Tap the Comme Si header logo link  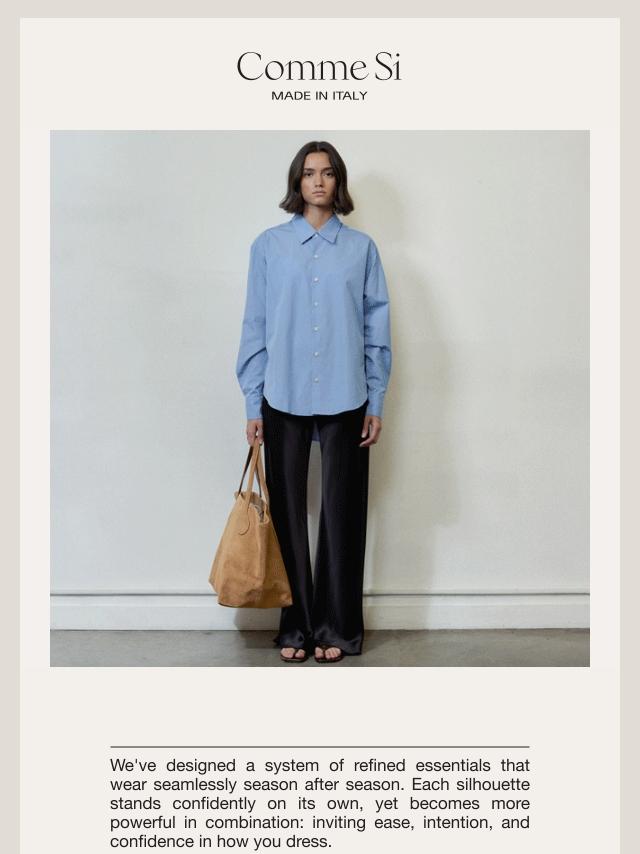click(x=319, y=75)
